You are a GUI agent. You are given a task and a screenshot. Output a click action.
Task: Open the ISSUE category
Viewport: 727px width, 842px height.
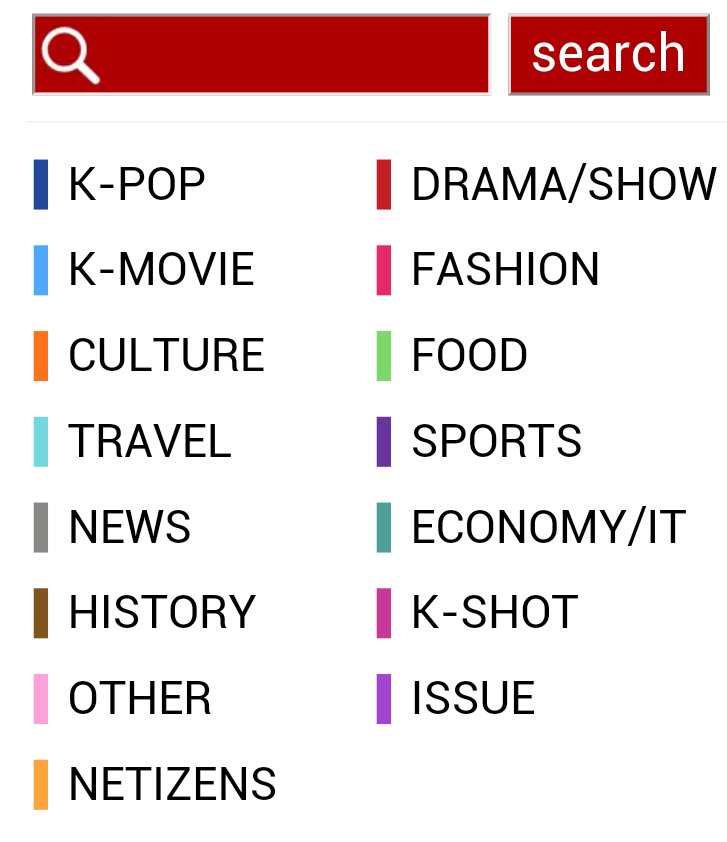click(473, 699)
